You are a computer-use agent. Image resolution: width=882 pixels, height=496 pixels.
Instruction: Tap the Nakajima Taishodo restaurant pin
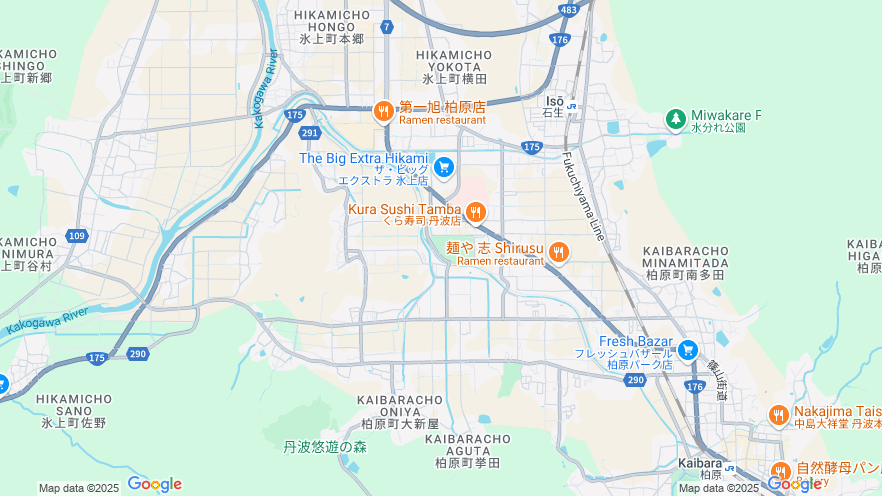click(x=779, y=415)
